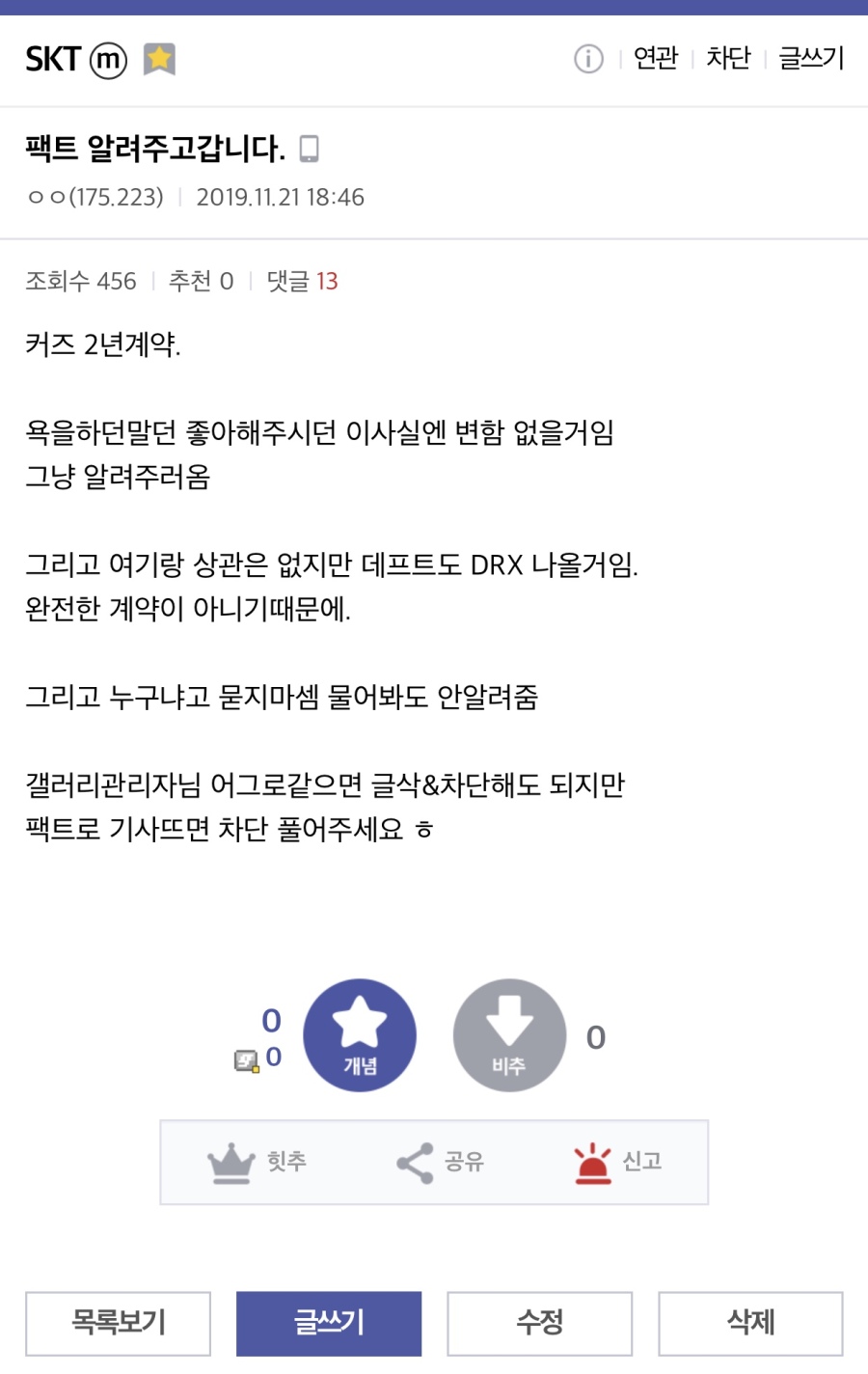This screenshot has width=868, height=1374.
Task: Open the gallery info icon
Action: pos(588,59)
